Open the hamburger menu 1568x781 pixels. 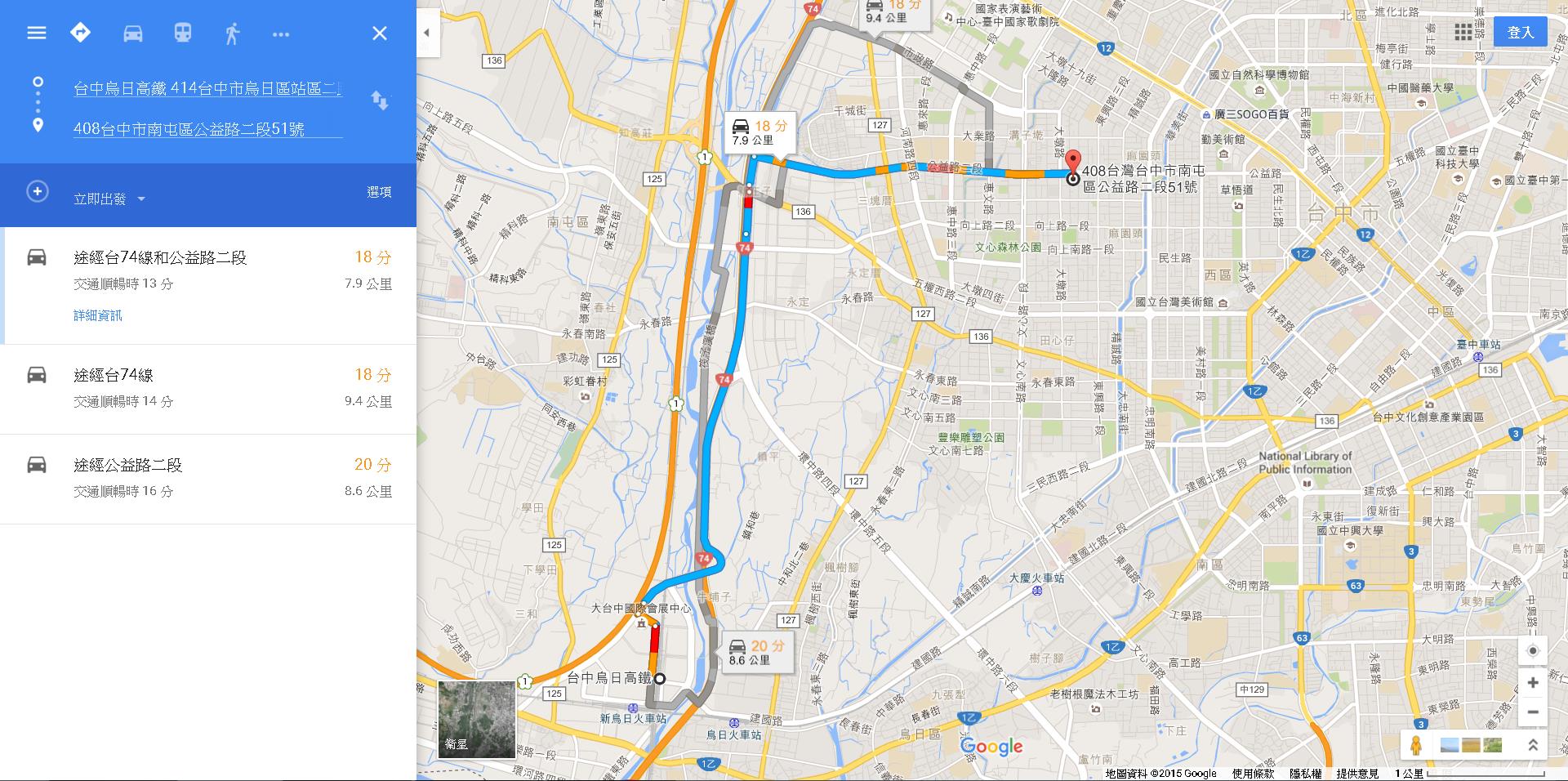pyautogui.click(x=37, y=33)
